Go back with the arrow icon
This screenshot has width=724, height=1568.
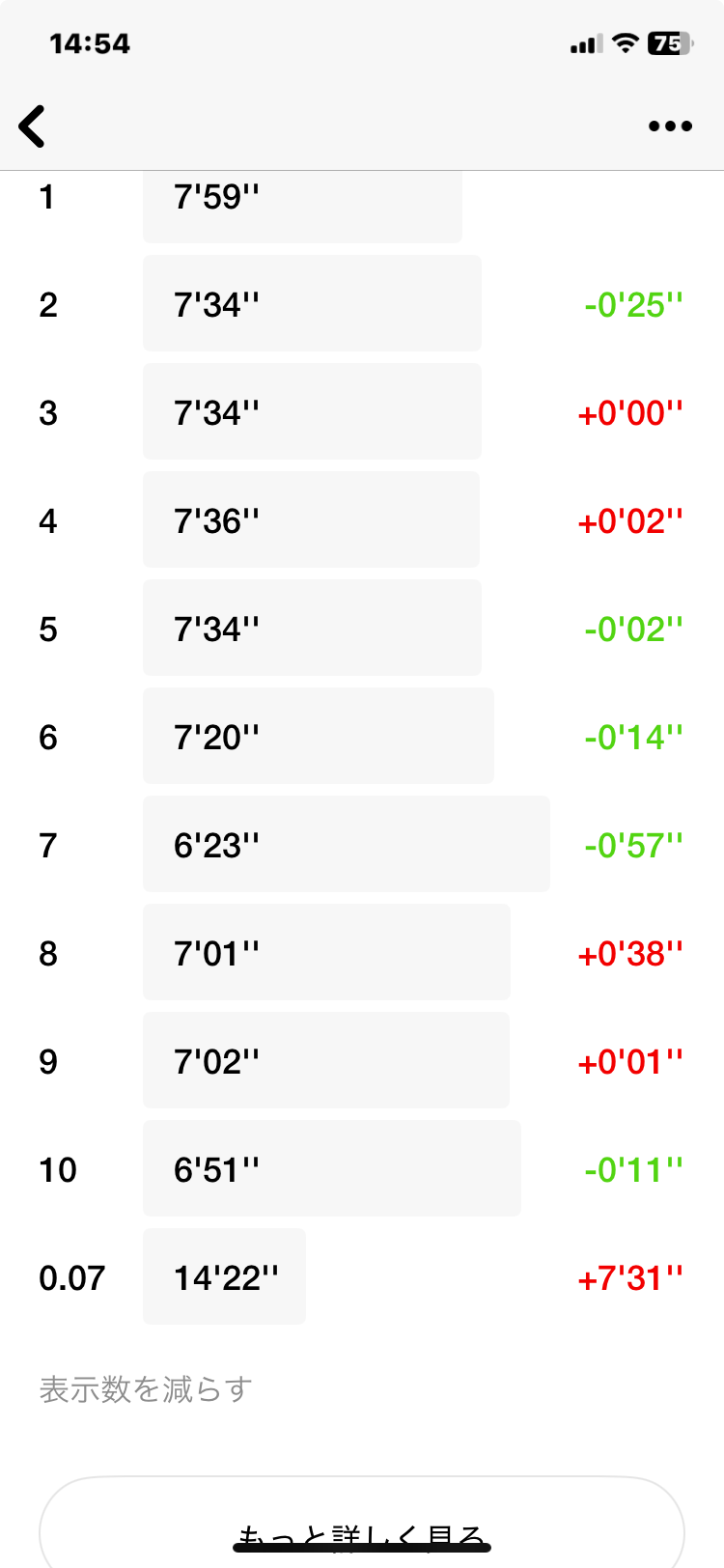click(32, 126)
